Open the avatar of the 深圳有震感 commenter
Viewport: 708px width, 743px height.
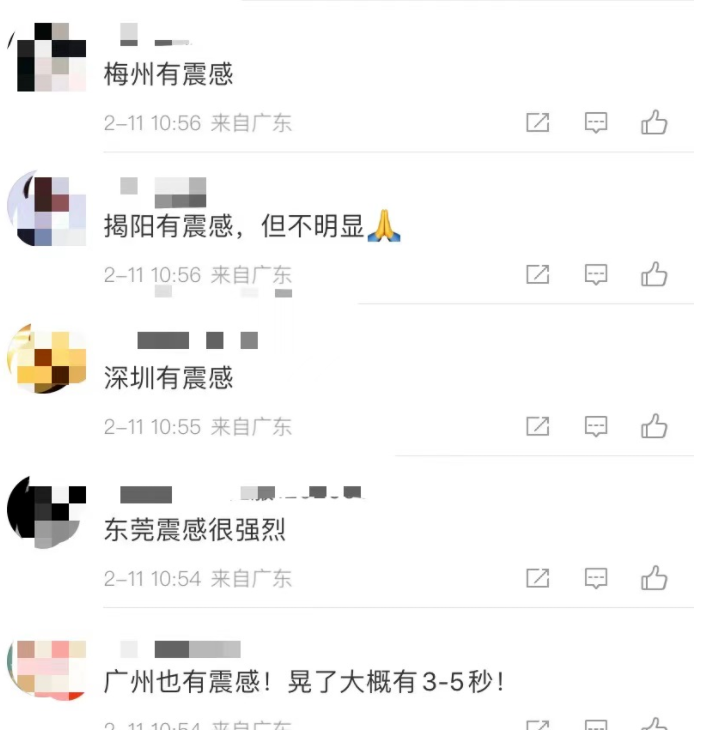coord(48,360)
